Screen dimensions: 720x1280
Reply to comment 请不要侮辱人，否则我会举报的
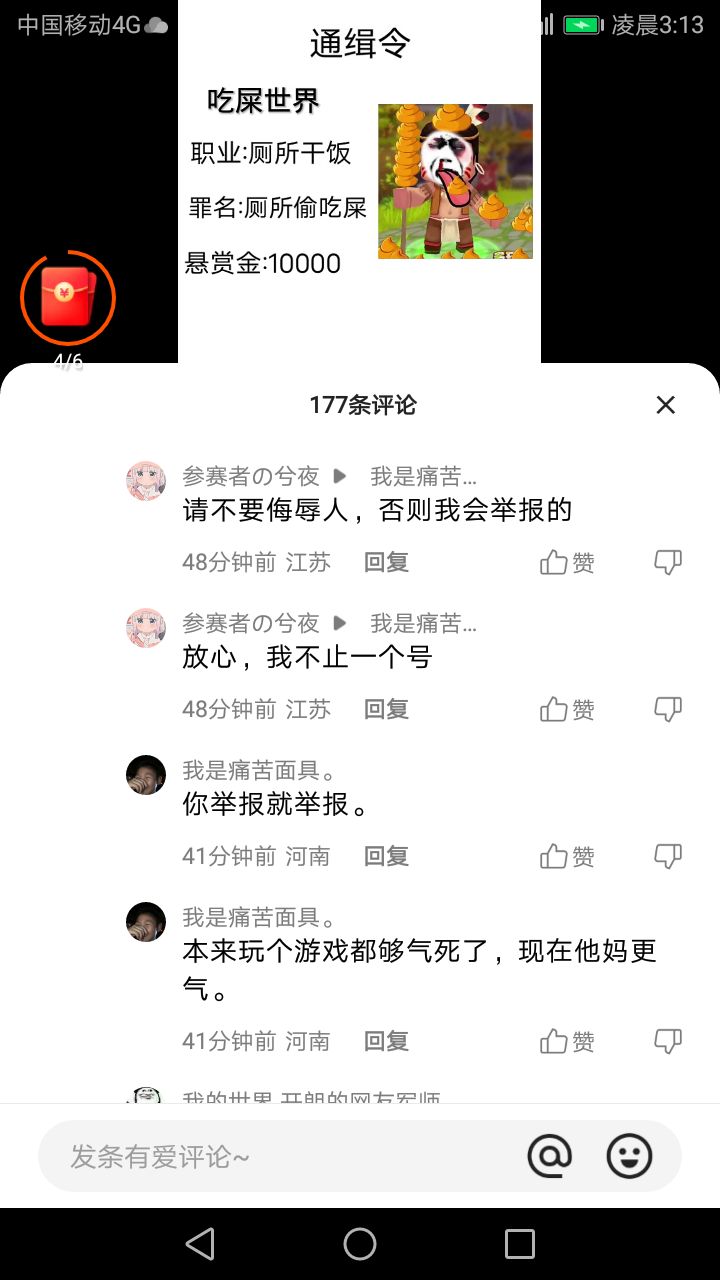point(386,562)
